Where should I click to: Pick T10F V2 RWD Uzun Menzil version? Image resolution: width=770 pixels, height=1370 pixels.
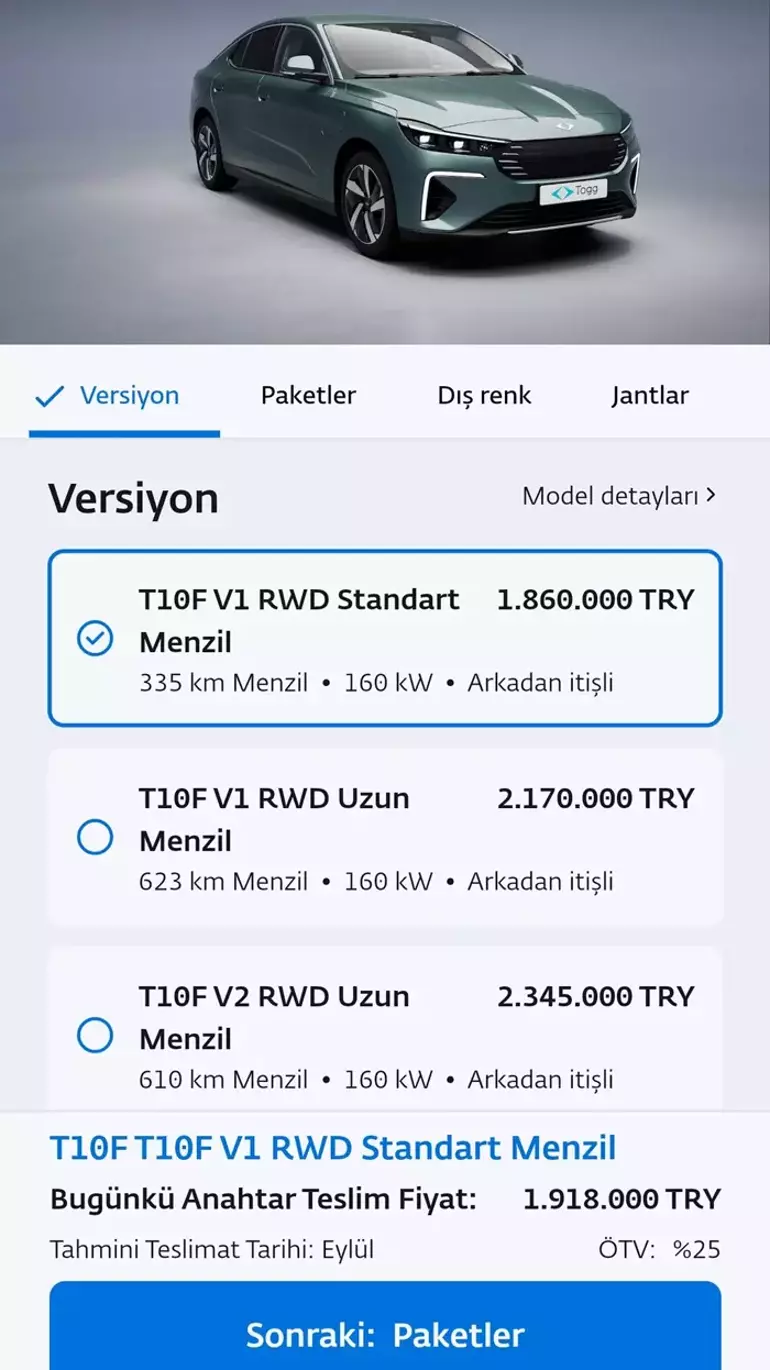click(385, 1035)
